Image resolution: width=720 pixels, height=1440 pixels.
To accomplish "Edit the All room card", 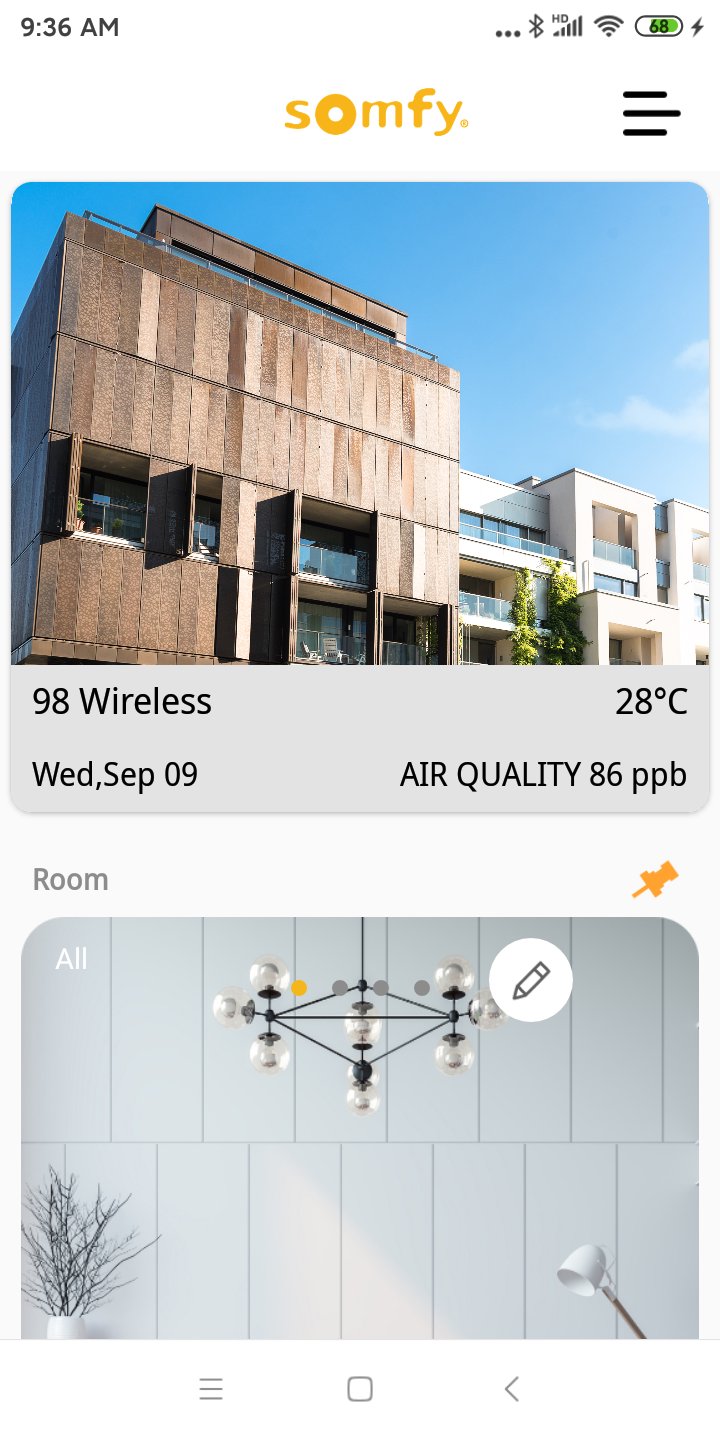I will [531, 981].
